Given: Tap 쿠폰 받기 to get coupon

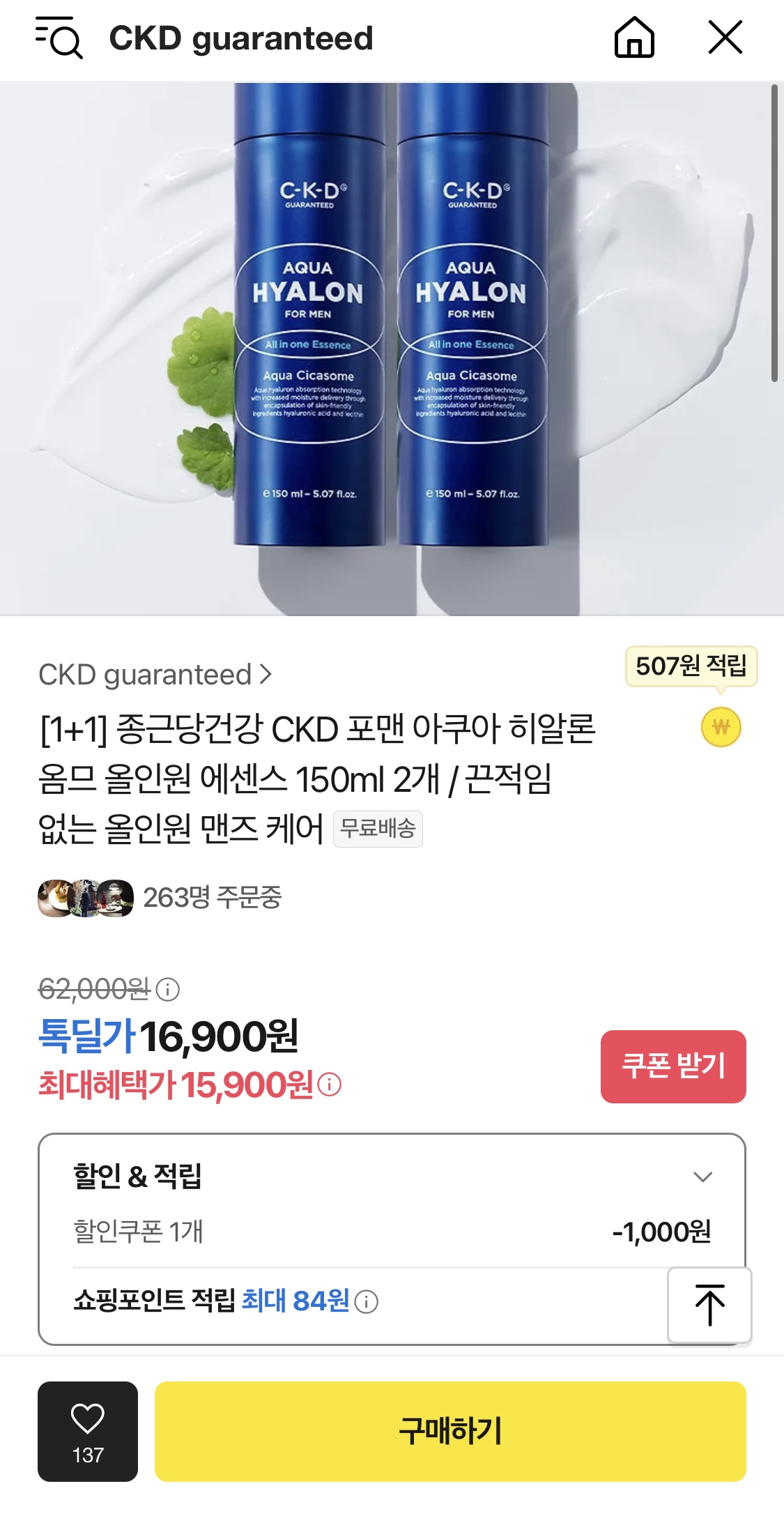Looking at the screenshot, I should 672,1066.
